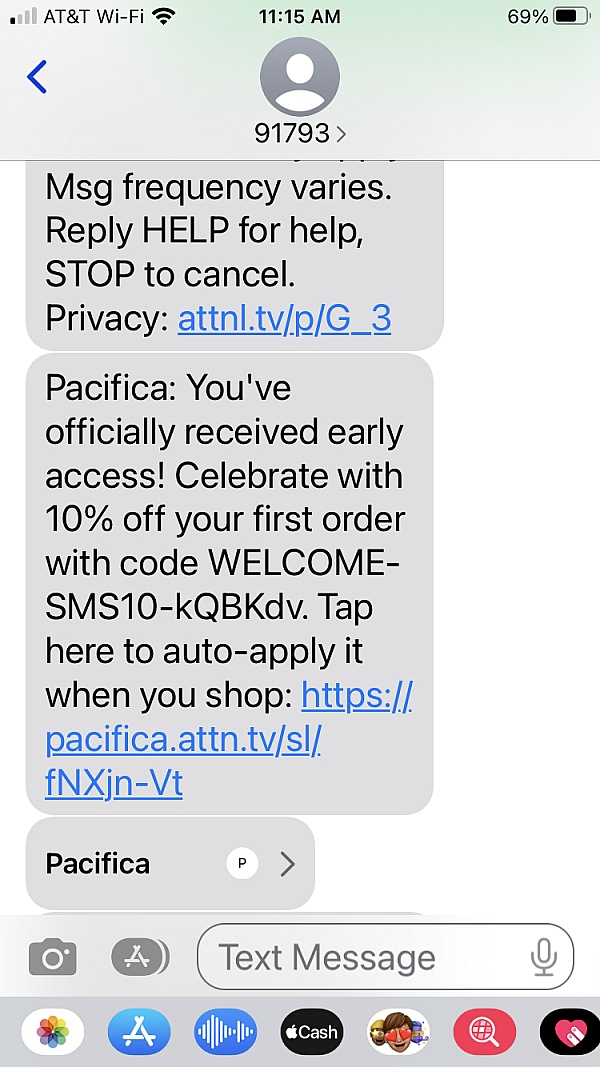Open the App Store iMessage app
This screenshot has height=1067, width=600.
(x=139, y=1031)
